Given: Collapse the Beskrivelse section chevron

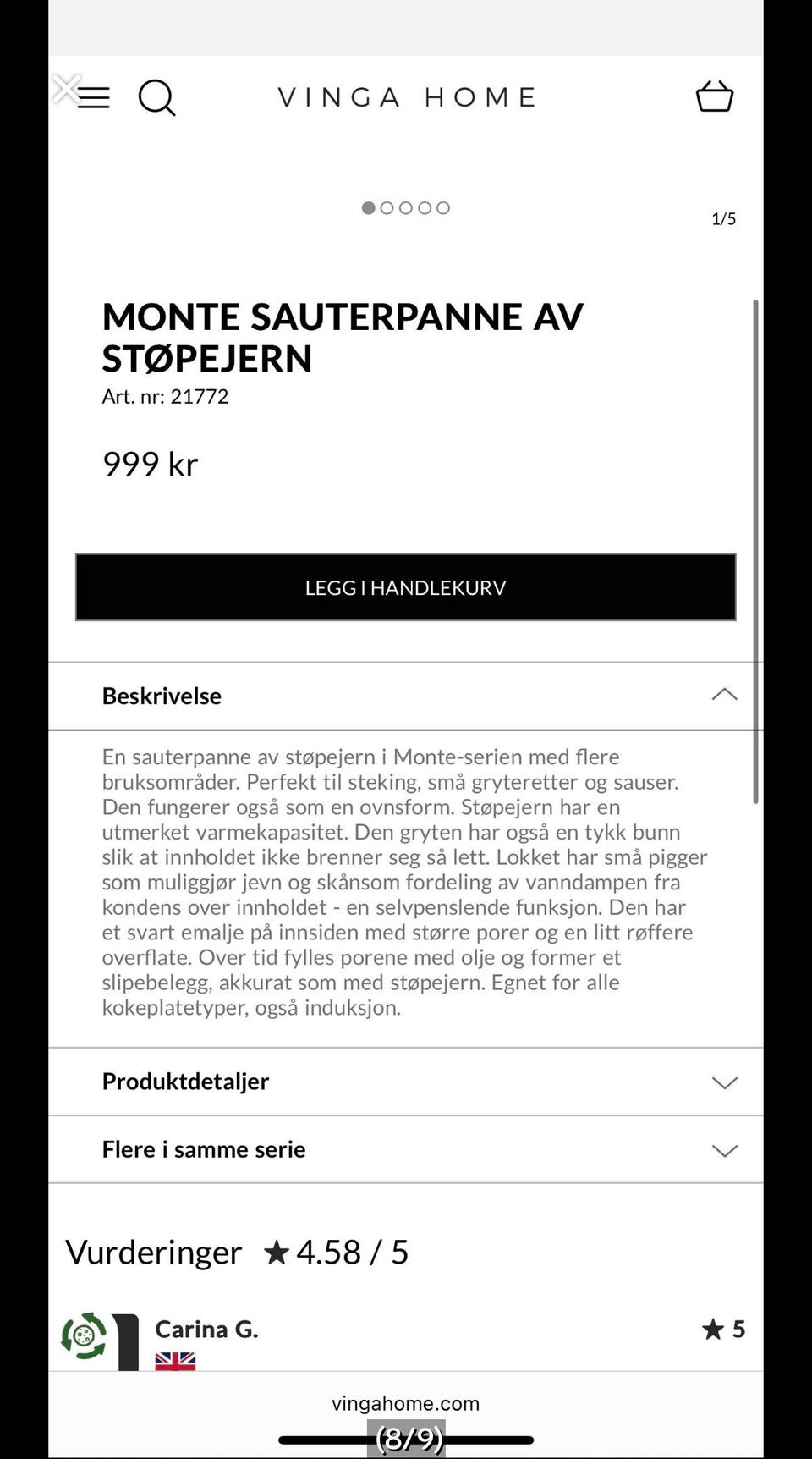Looking at the screenshot, I should click(x=724, y=694).
